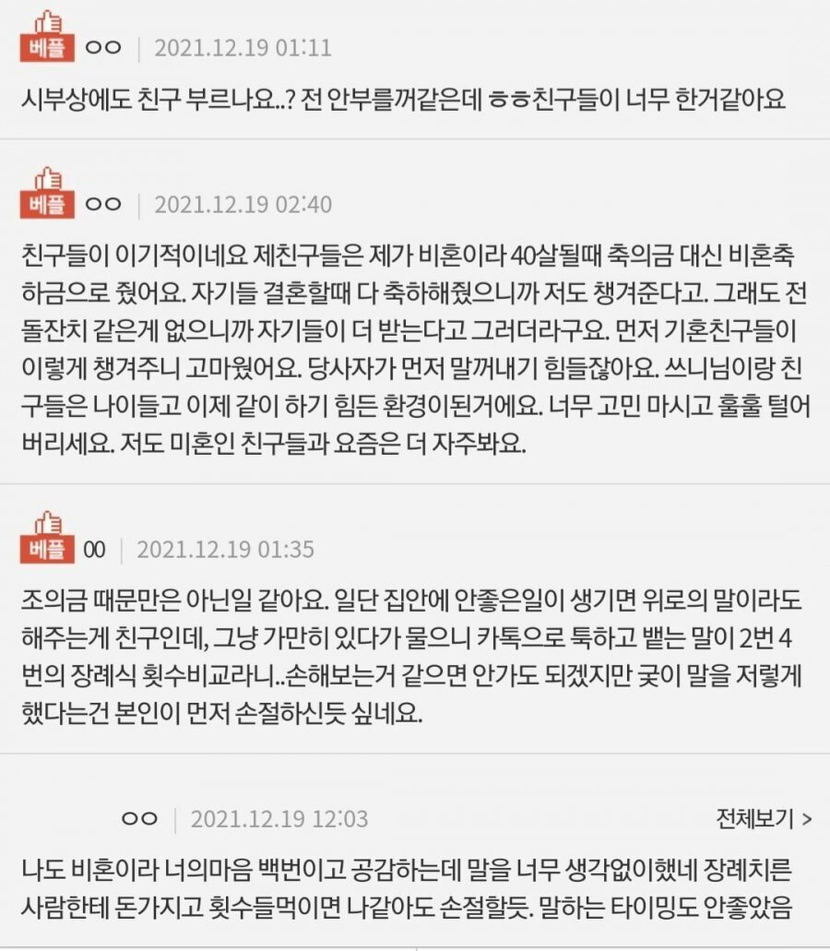This screenshot has width=830, height=951.
Task: Open 전체보기 to view all comments
Action: [764, 819]
